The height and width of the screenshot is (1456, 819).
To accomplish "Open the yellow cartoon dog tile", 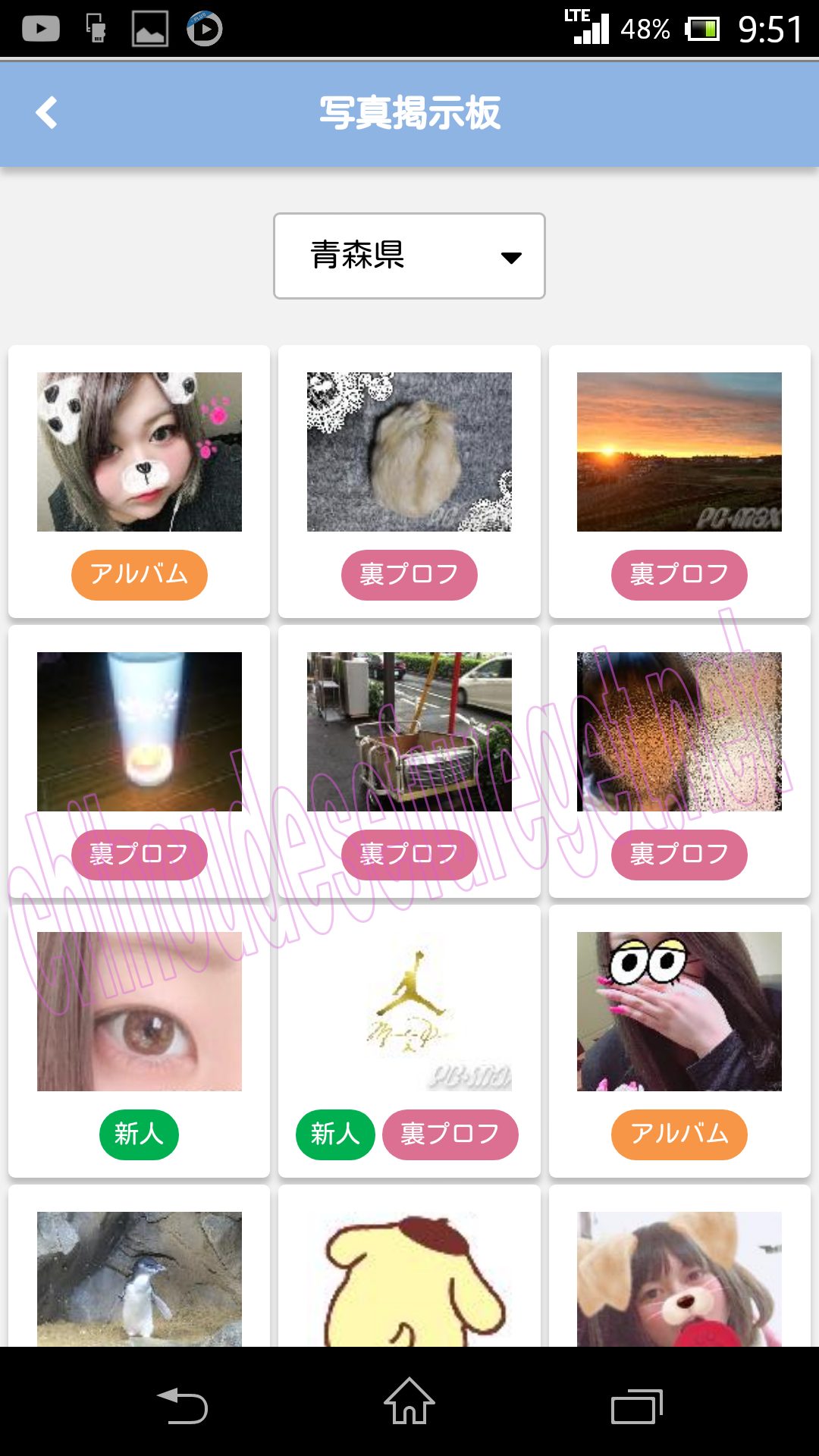I will [409, 1279].
